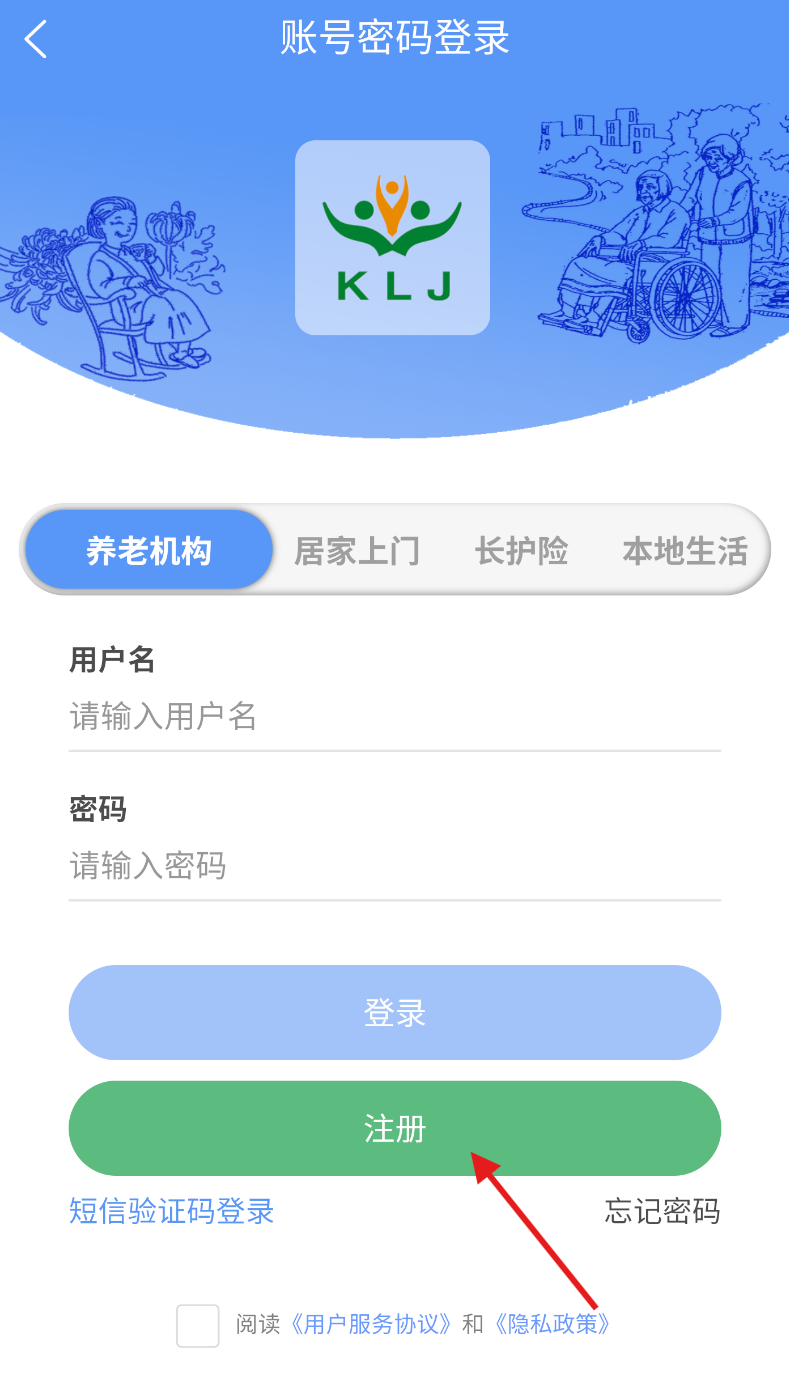Open 忘记密码 to reset password
789x1378 pixels.
662,1211
